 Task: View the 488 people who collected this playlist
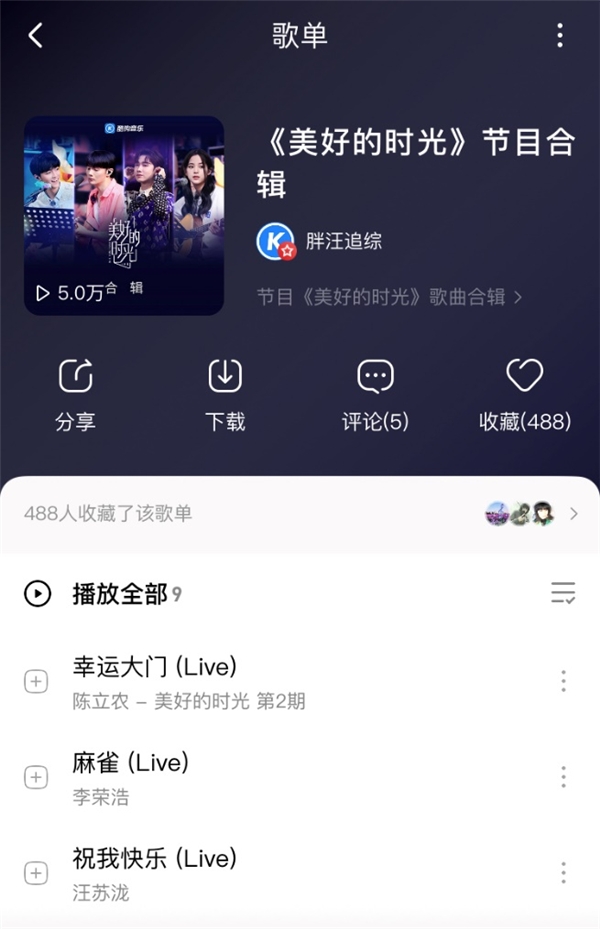point(300,514)
